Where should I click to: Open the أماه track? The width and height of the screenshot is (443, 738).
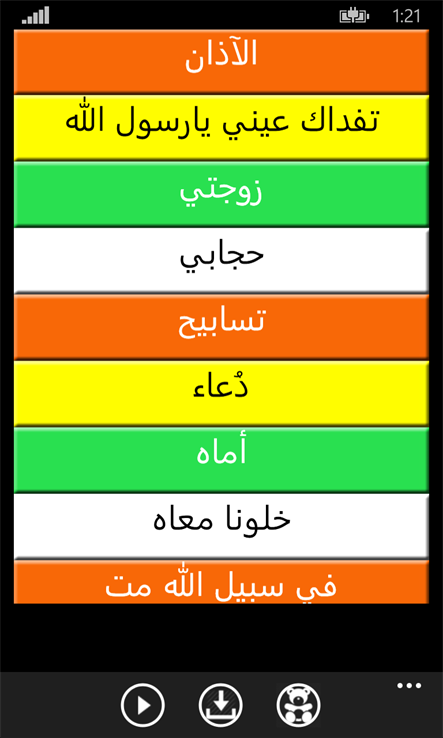[x=221, y=459]
